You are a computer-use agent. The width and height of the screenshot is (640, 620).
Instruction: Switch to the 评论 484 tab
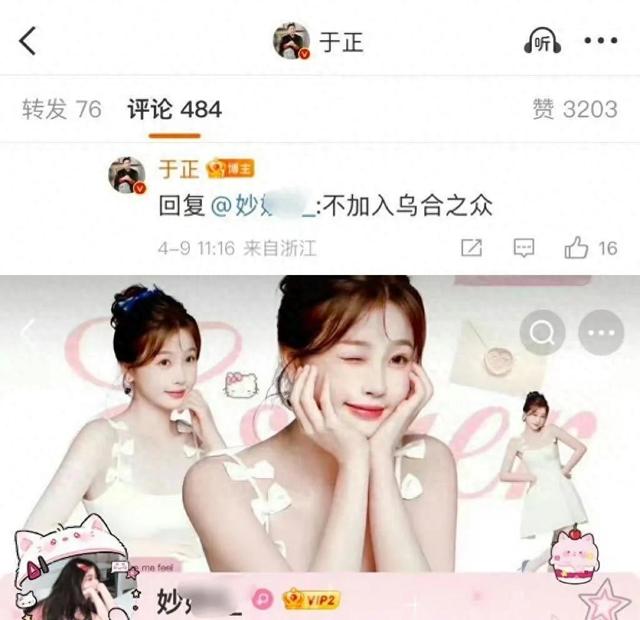tap(174, 109)
